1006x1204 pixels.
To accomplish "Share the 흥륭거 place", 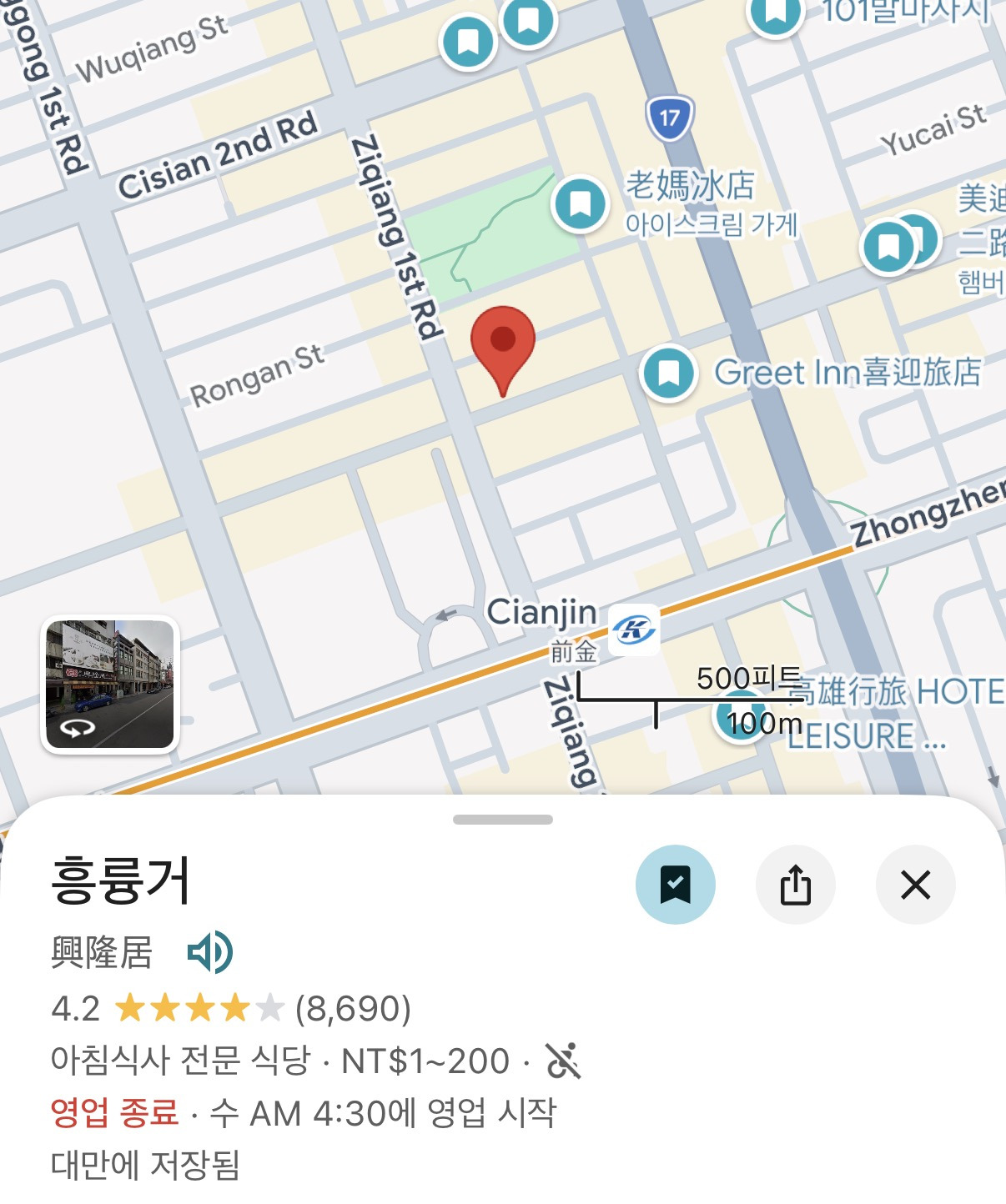I will tap(795, 885).
